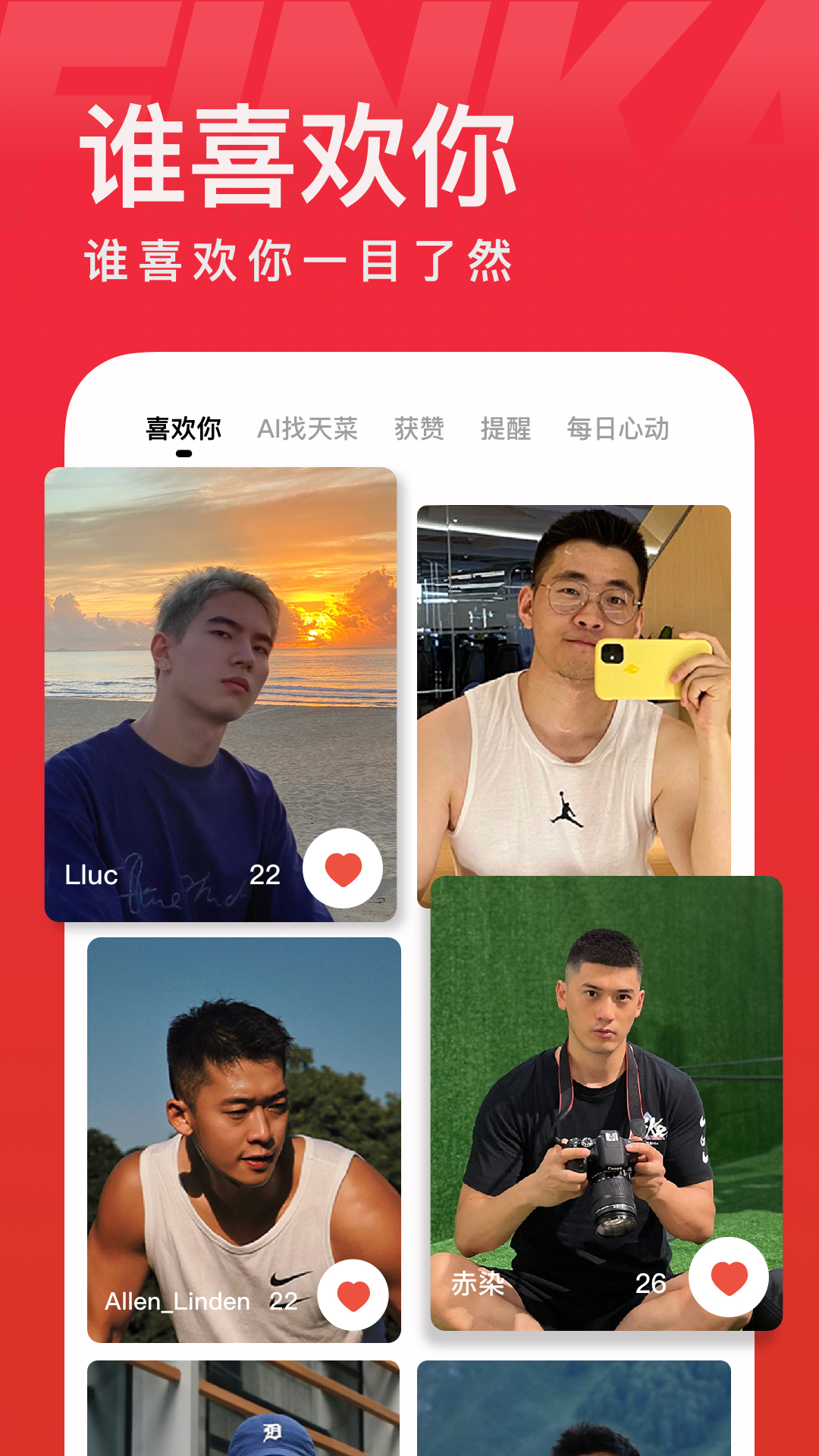This screenshot has width=819, height=1456.
Task: Tap the heart button on the beach sunset profile
Action: (343, 870)
